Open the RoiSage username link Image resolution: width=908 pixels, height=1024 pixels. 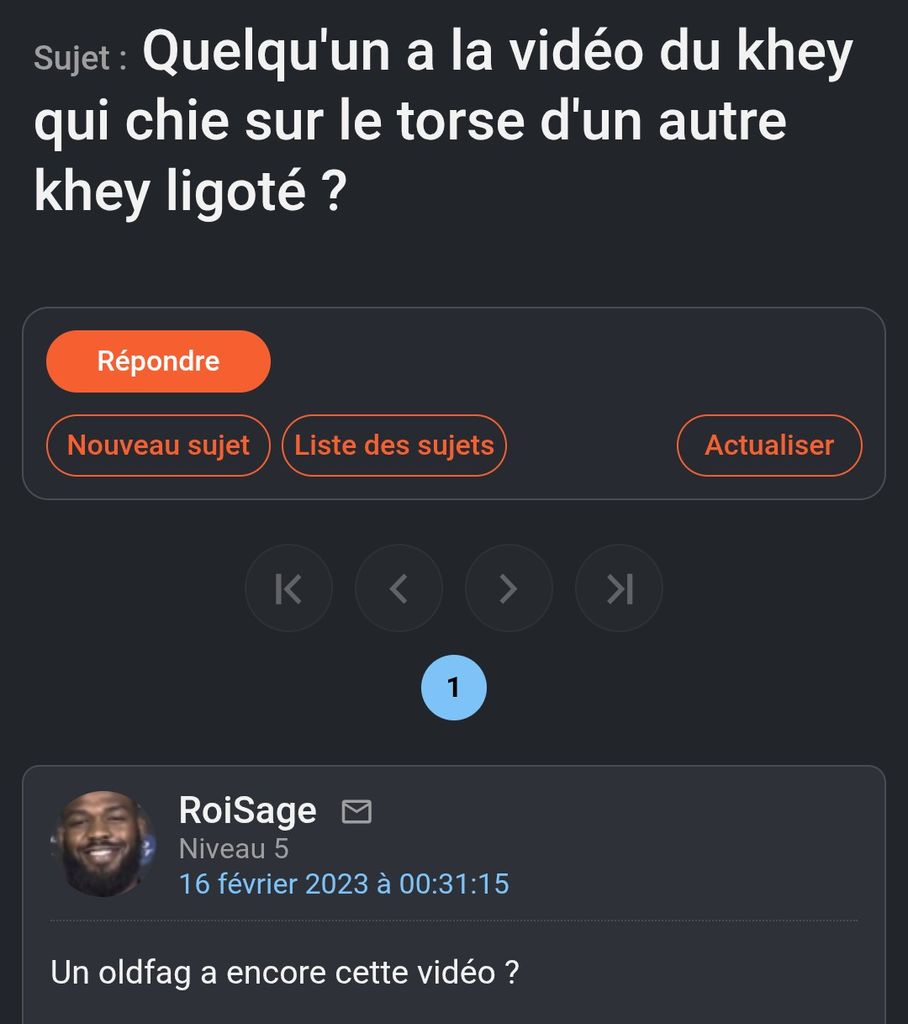(247, 811)
